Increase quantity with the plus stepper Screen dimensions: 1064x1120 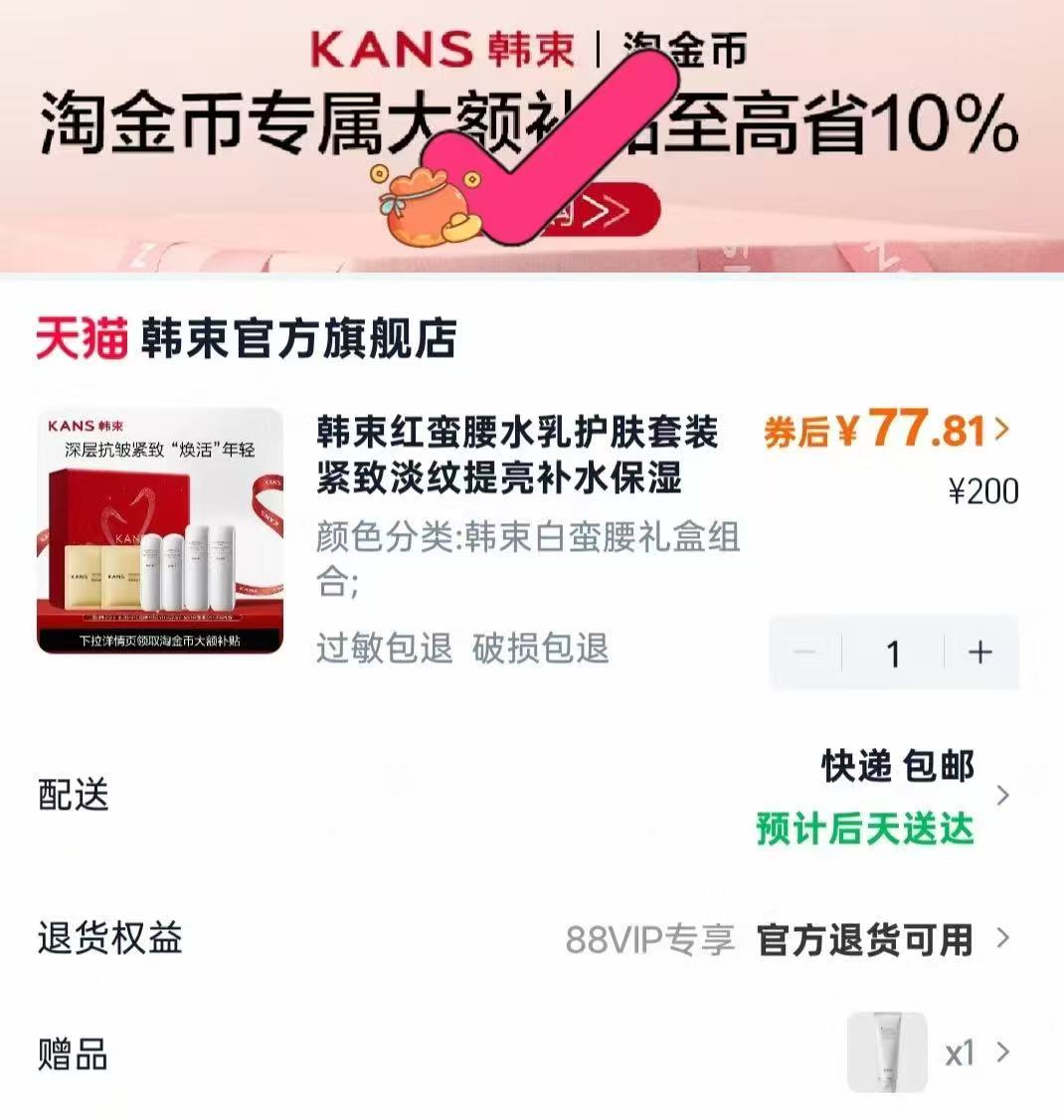(x=980, y=653)
